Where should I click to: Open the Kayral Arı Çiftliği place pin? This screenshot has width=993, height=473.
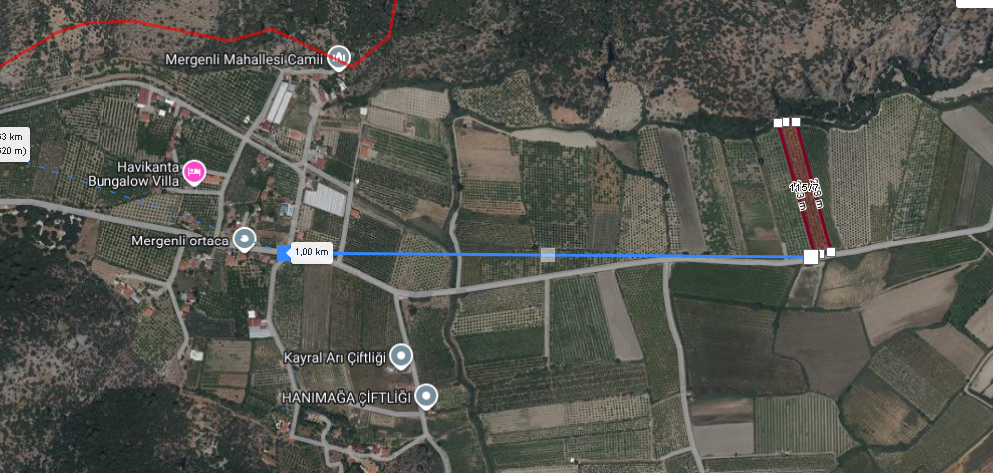coord(401,355)
